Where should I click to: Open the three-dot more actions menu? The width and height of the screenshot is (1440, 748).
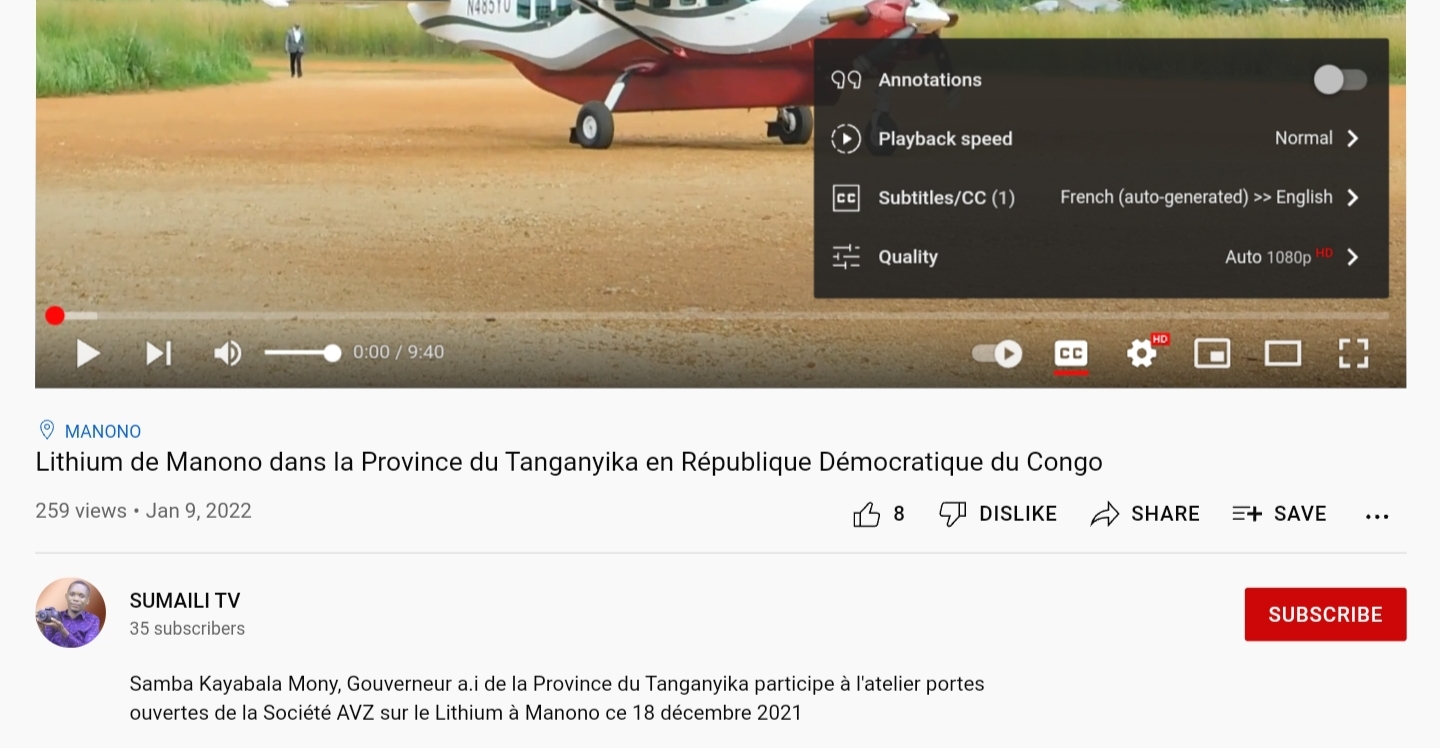pos(1377,516)
